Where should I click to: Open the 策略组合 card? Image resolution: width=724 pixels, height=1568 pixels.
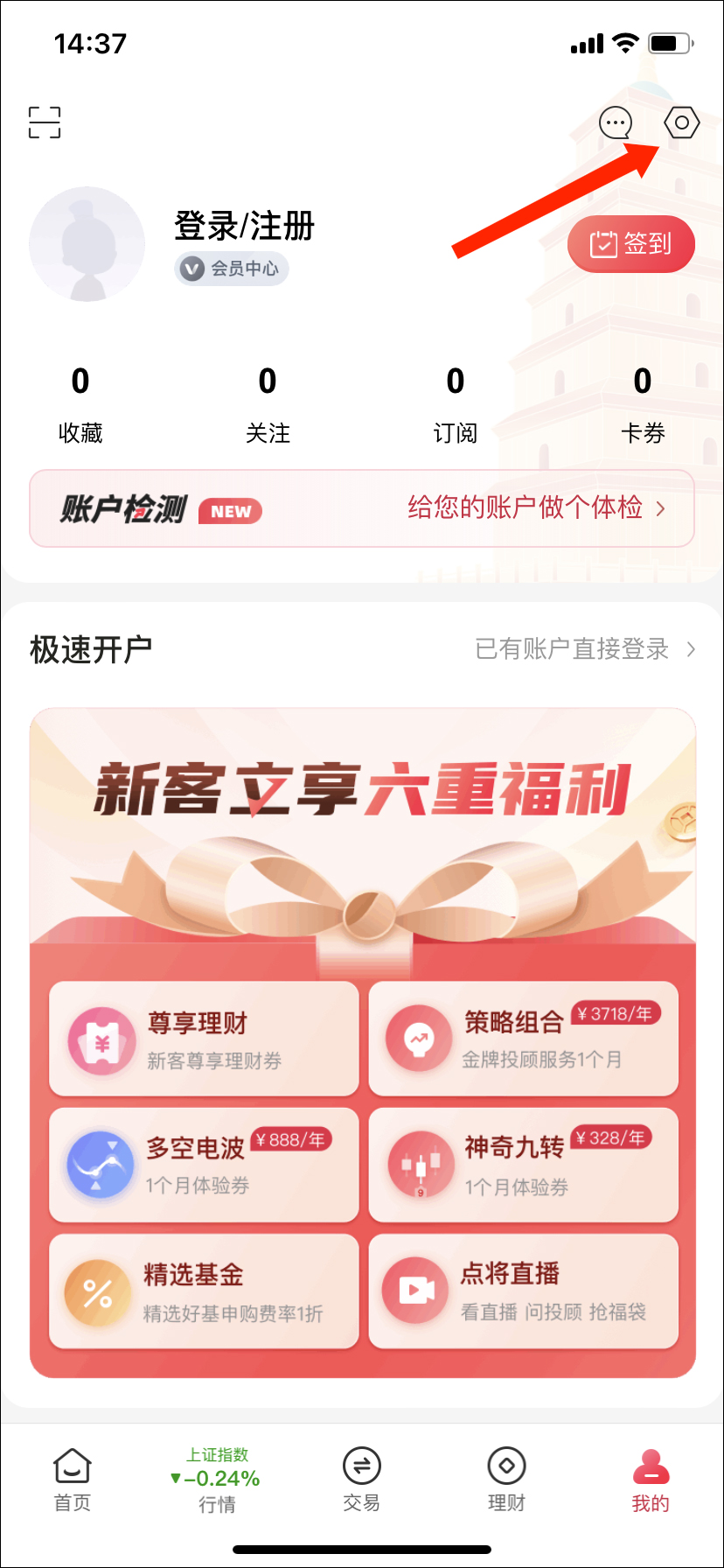click(x=523, y=1039)
